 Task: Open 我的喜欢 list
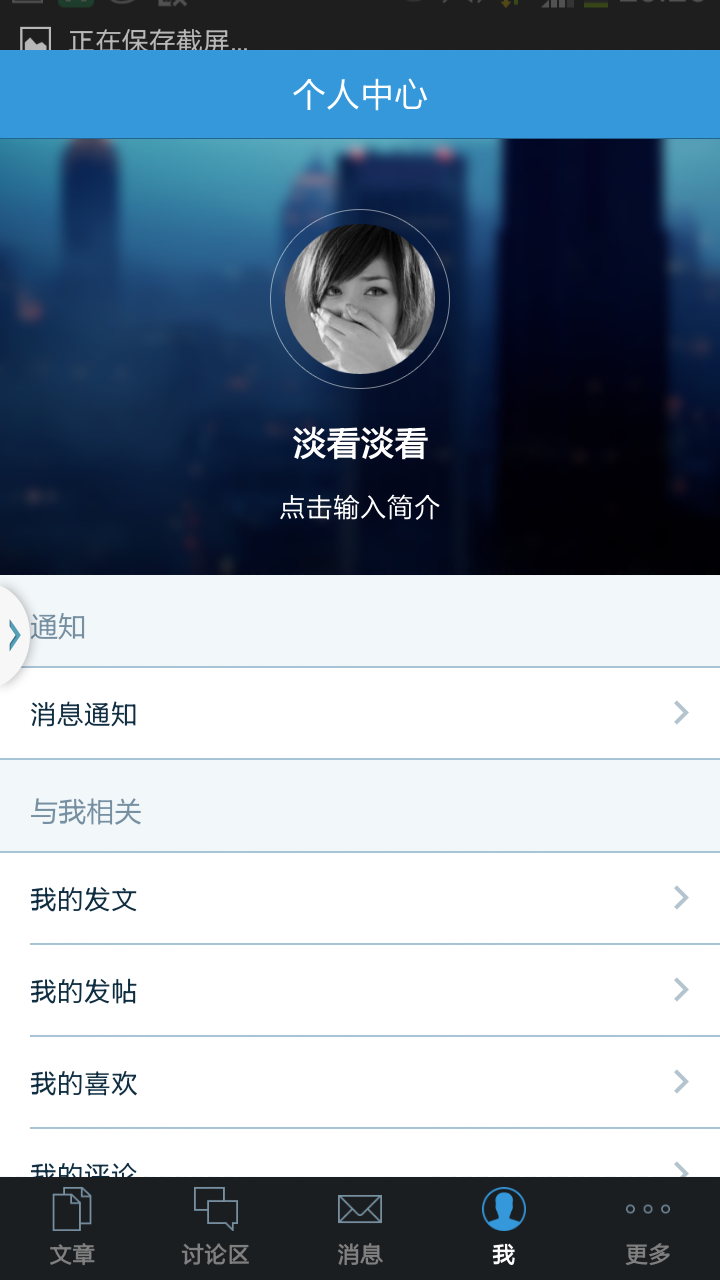pos(360,1083)
